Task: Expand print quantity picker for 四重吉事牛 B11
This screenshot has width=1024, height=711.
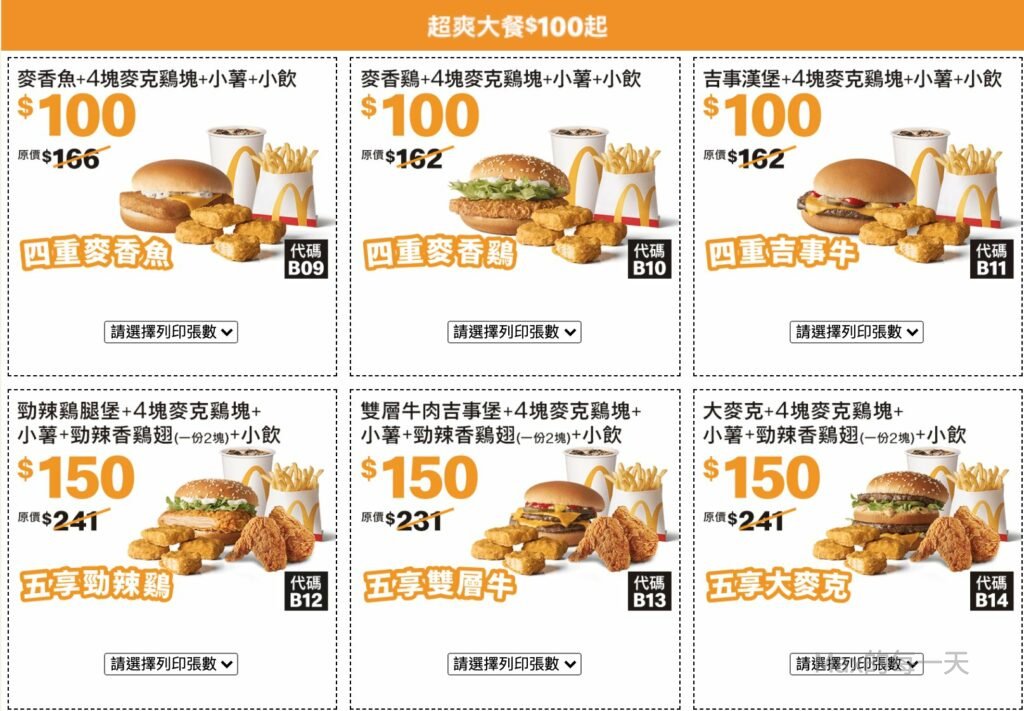Action: pos(856,332)
